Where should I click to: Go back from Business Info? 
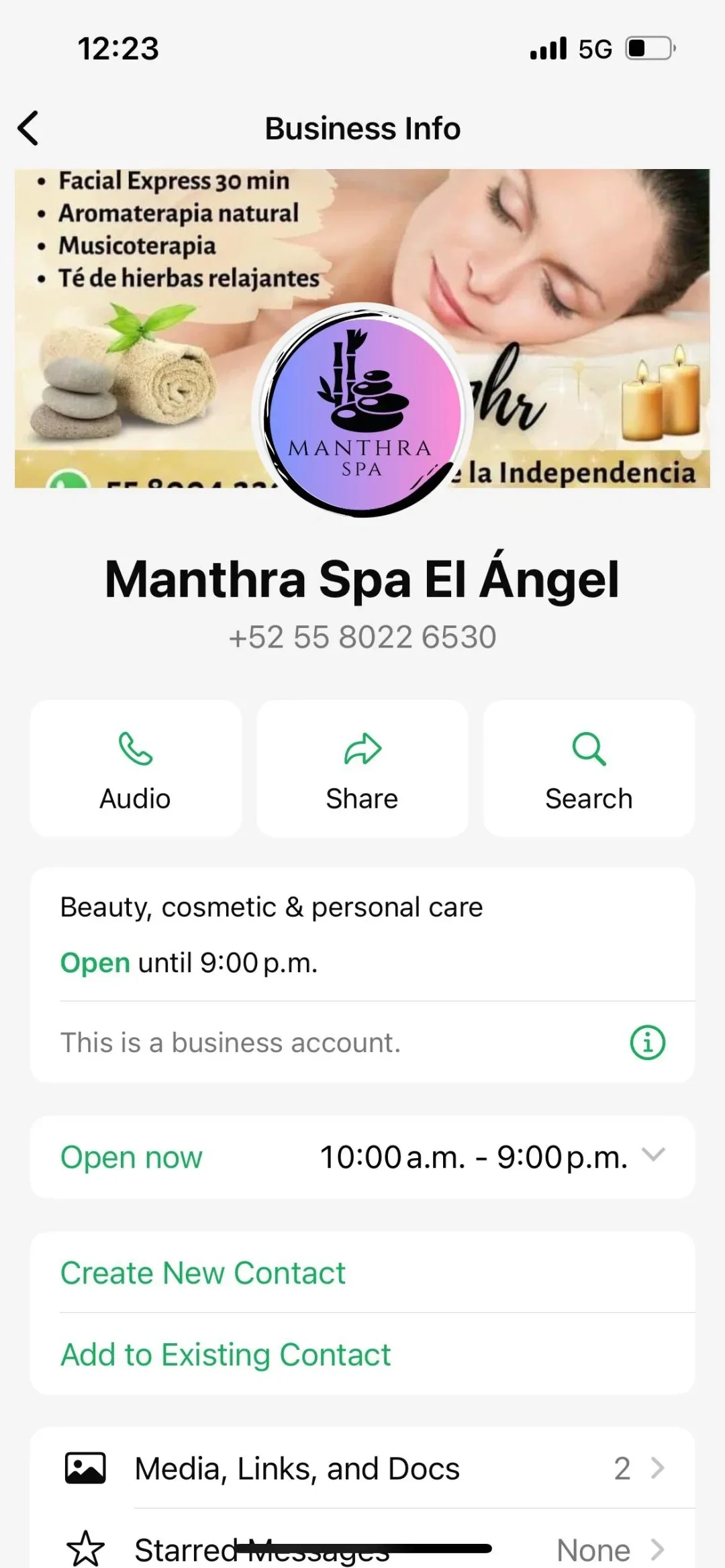tap(28, 128)
